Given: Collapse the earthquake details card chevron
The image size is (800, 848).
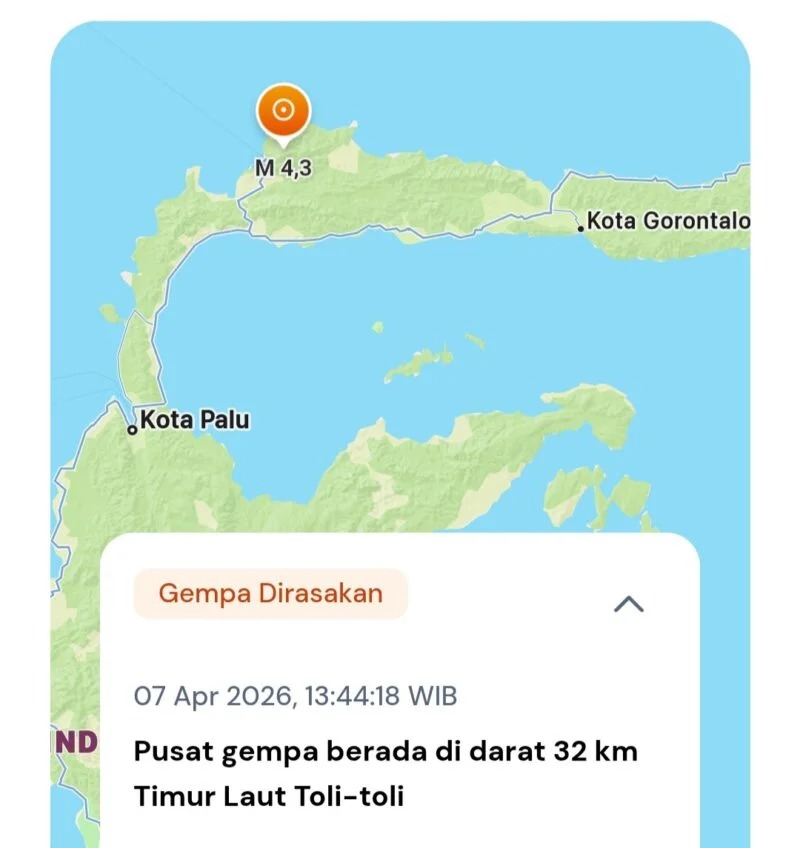Looking at the screenshot, I should (628, 604).
